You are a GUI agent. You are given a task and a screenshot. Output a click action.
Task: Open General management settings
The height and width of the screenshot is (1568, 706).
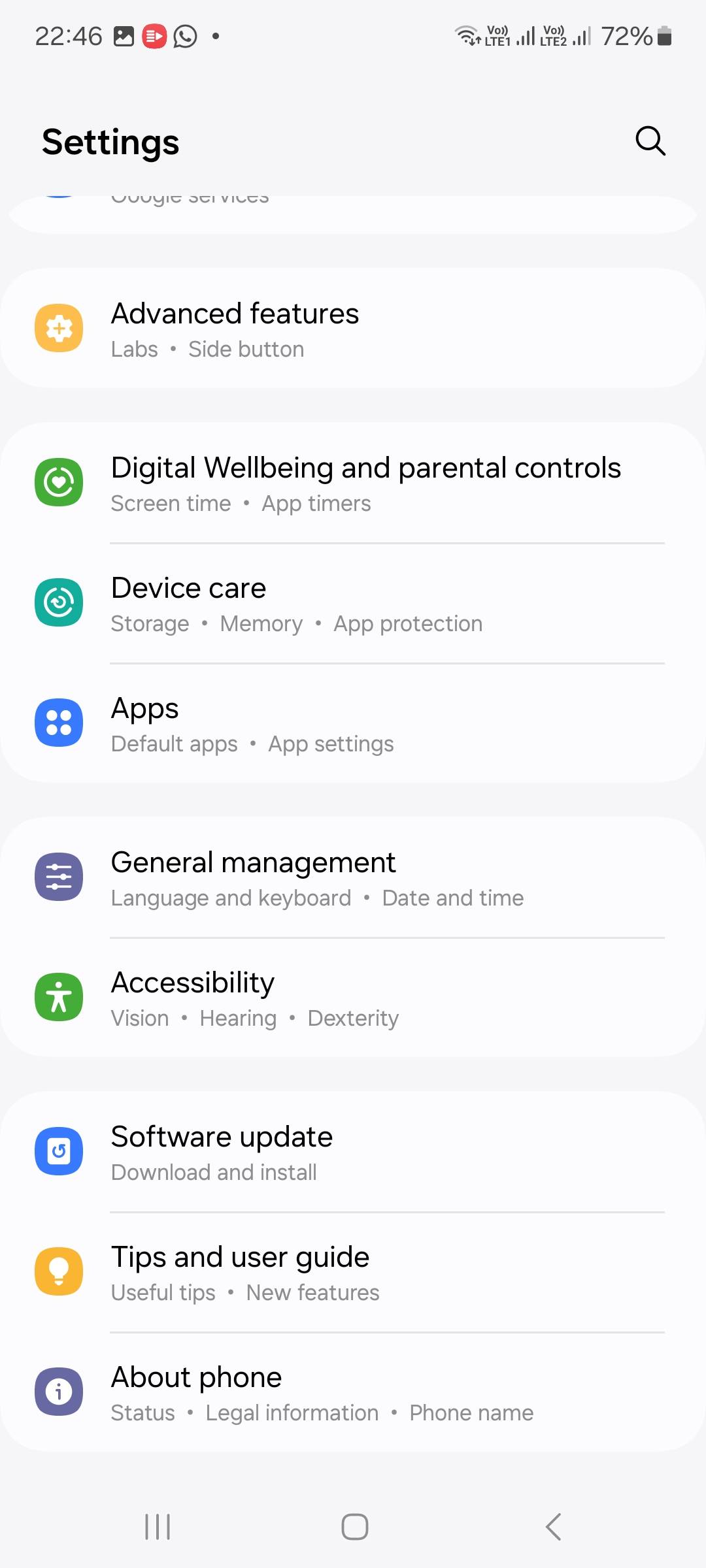pos(353,877)
